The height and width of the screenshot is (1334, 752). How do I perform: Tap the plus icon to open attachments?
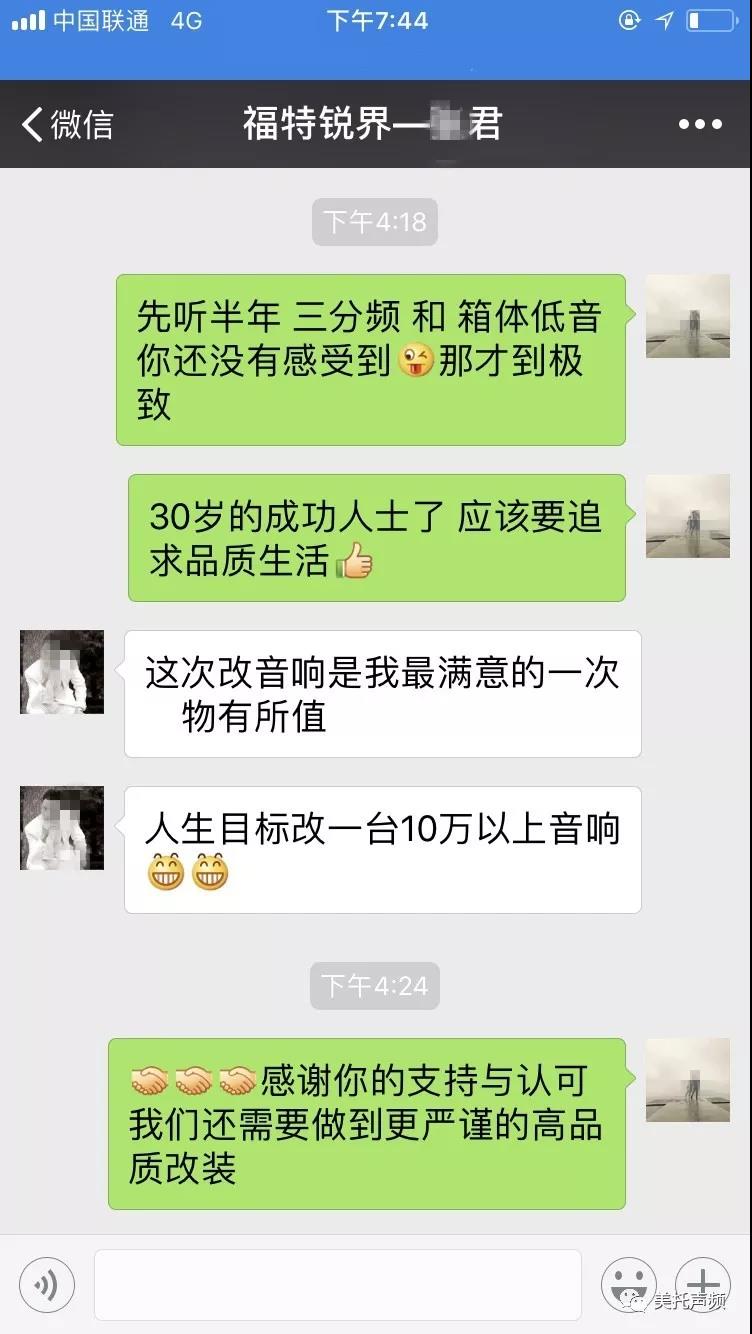pos(703,1285)
